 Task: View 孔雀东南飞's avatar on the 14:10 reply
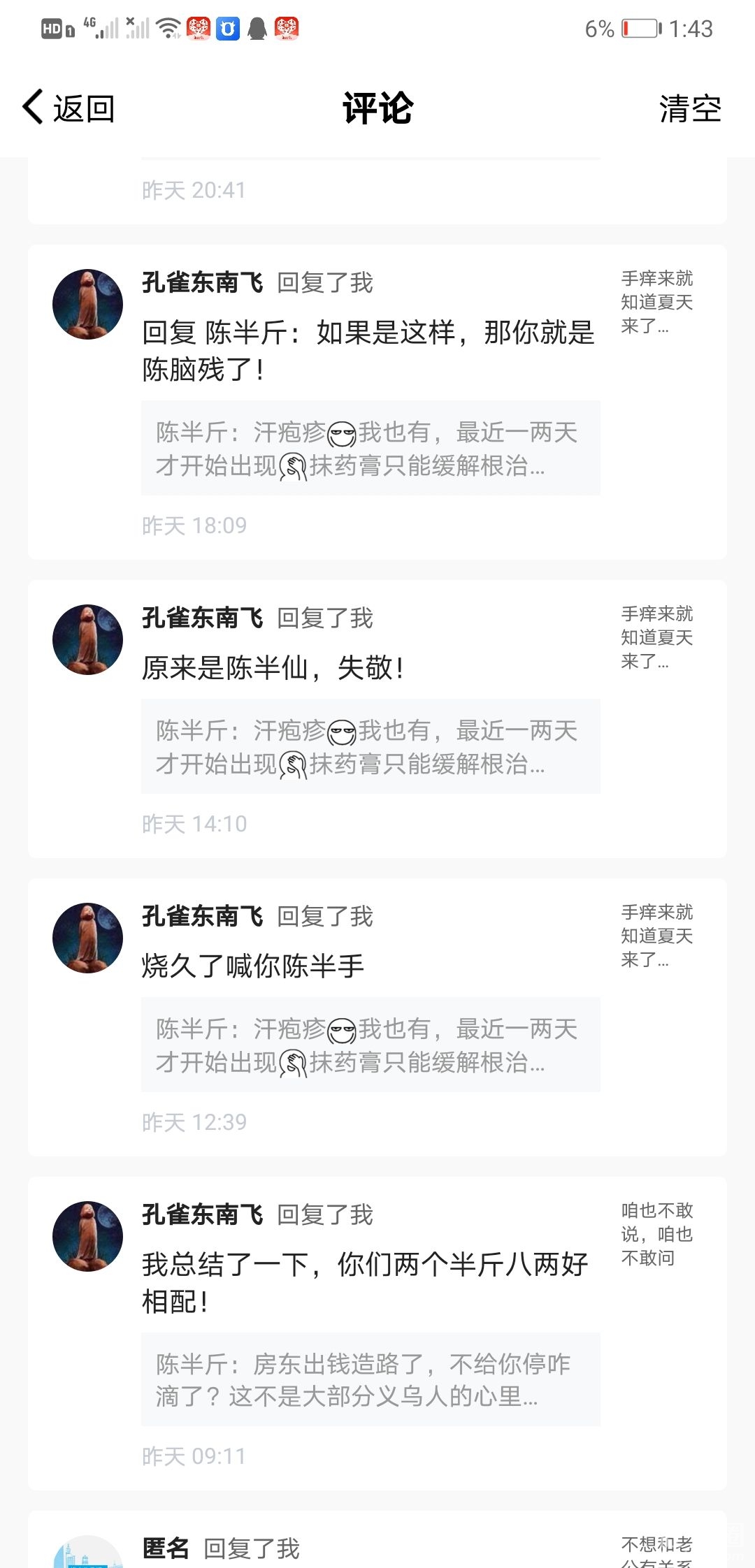tap(88, 640)
